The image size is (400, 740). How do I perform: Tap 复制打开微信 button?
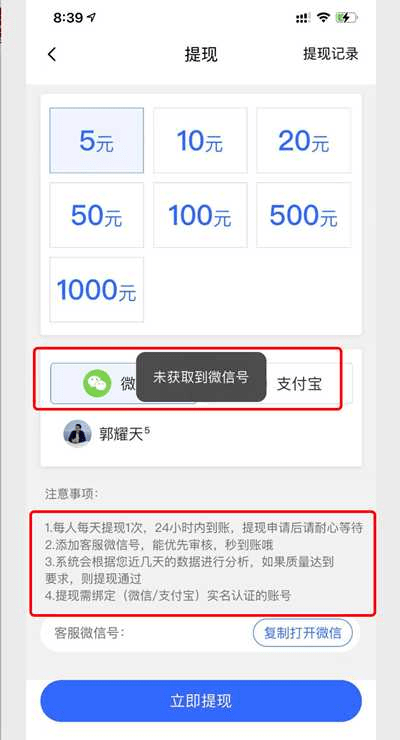(303, 633)
